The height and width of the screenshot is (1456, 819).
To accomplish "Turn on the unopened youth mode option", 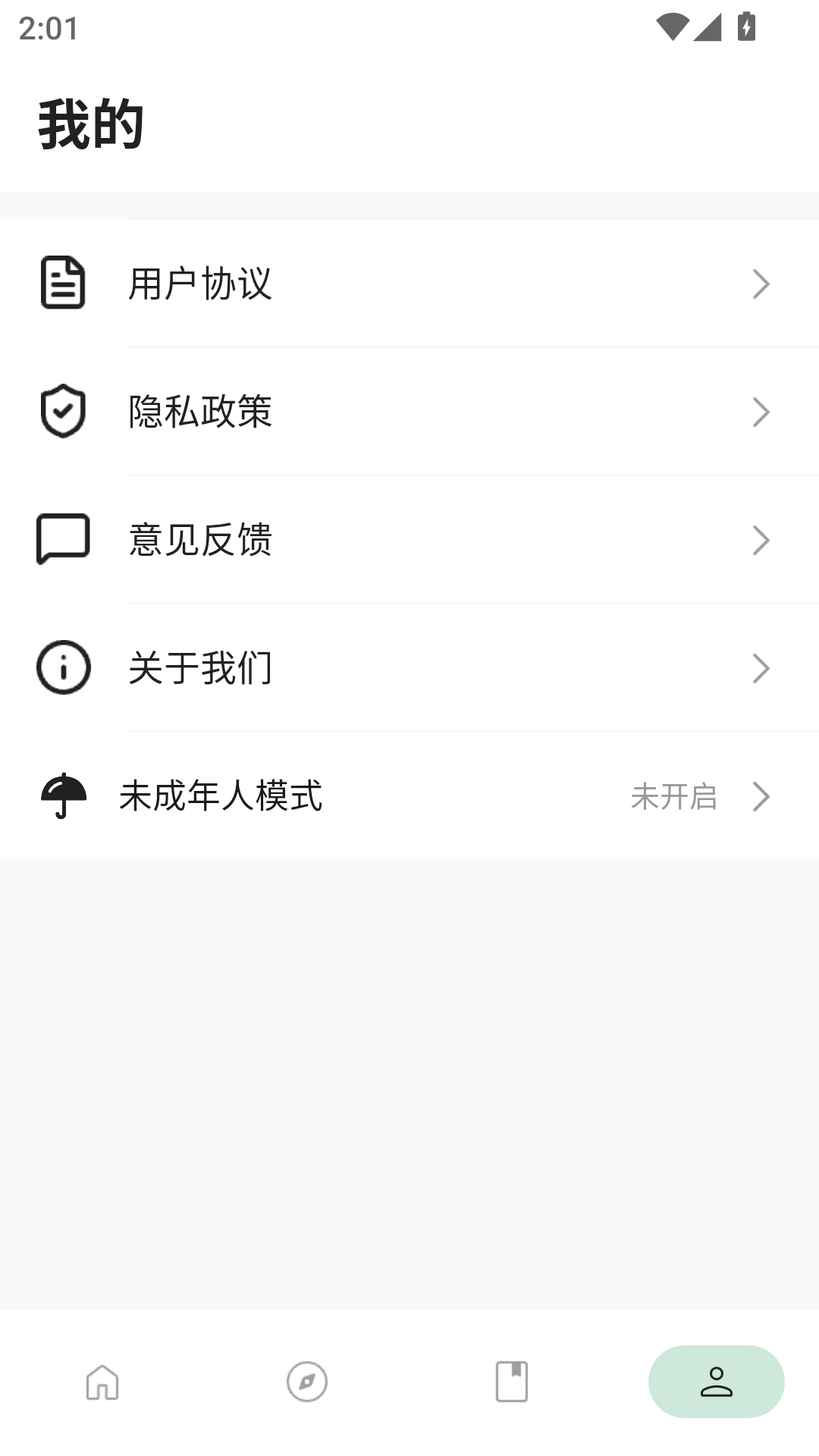I will (409, 797).
